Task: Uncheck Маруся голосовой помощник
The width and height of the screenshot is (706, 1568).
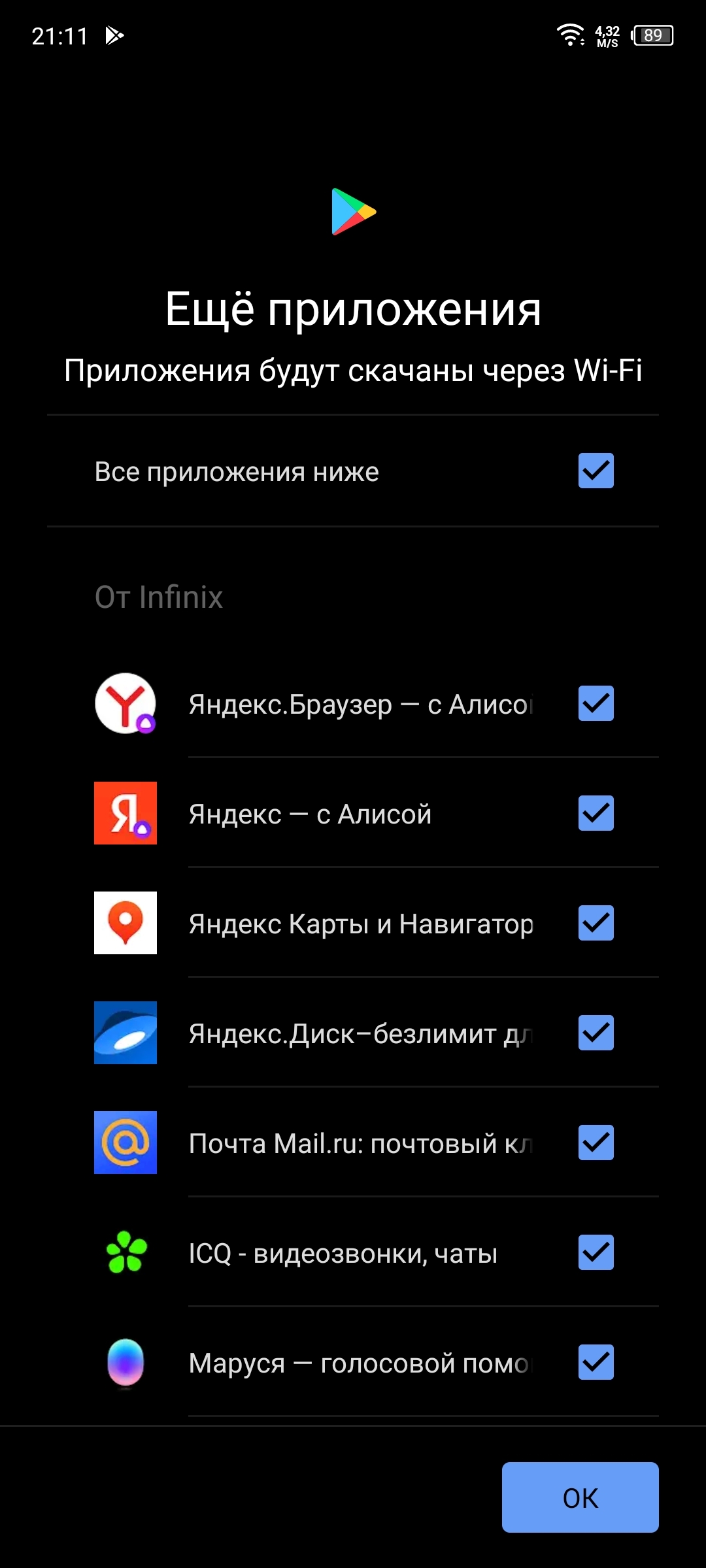Action: coord(596,1362)
